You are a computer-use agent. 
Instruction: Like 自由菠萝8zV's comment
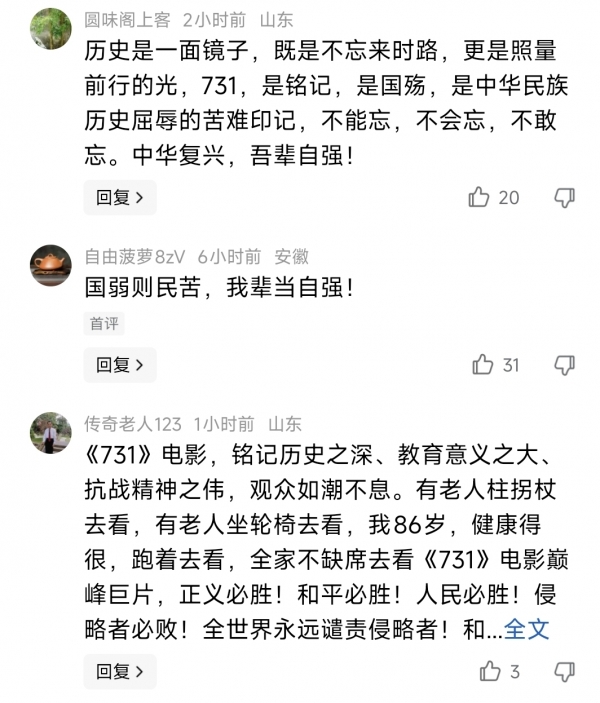tap(484, 365)
